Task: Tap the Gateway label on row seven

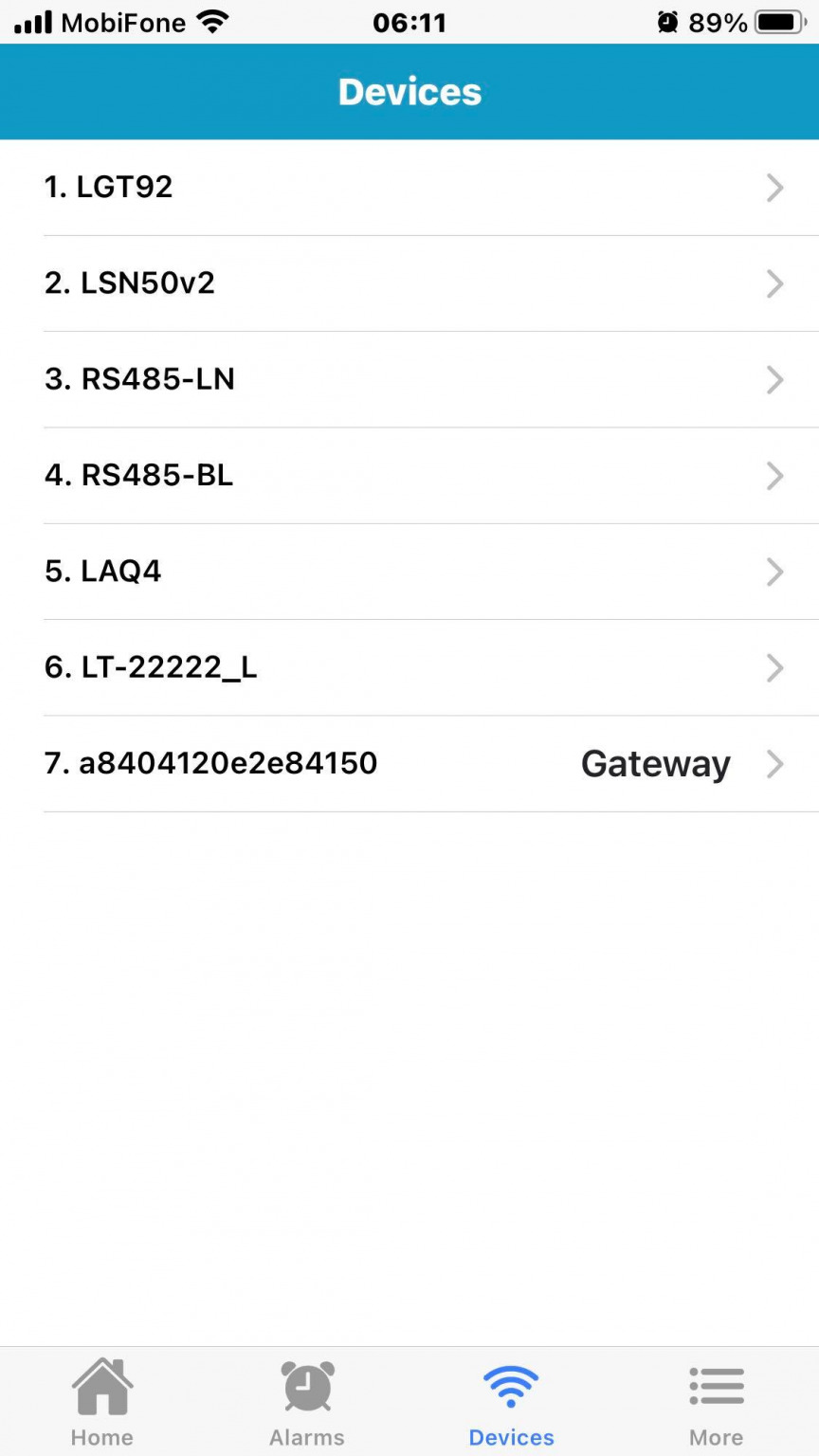Action: 655,763
